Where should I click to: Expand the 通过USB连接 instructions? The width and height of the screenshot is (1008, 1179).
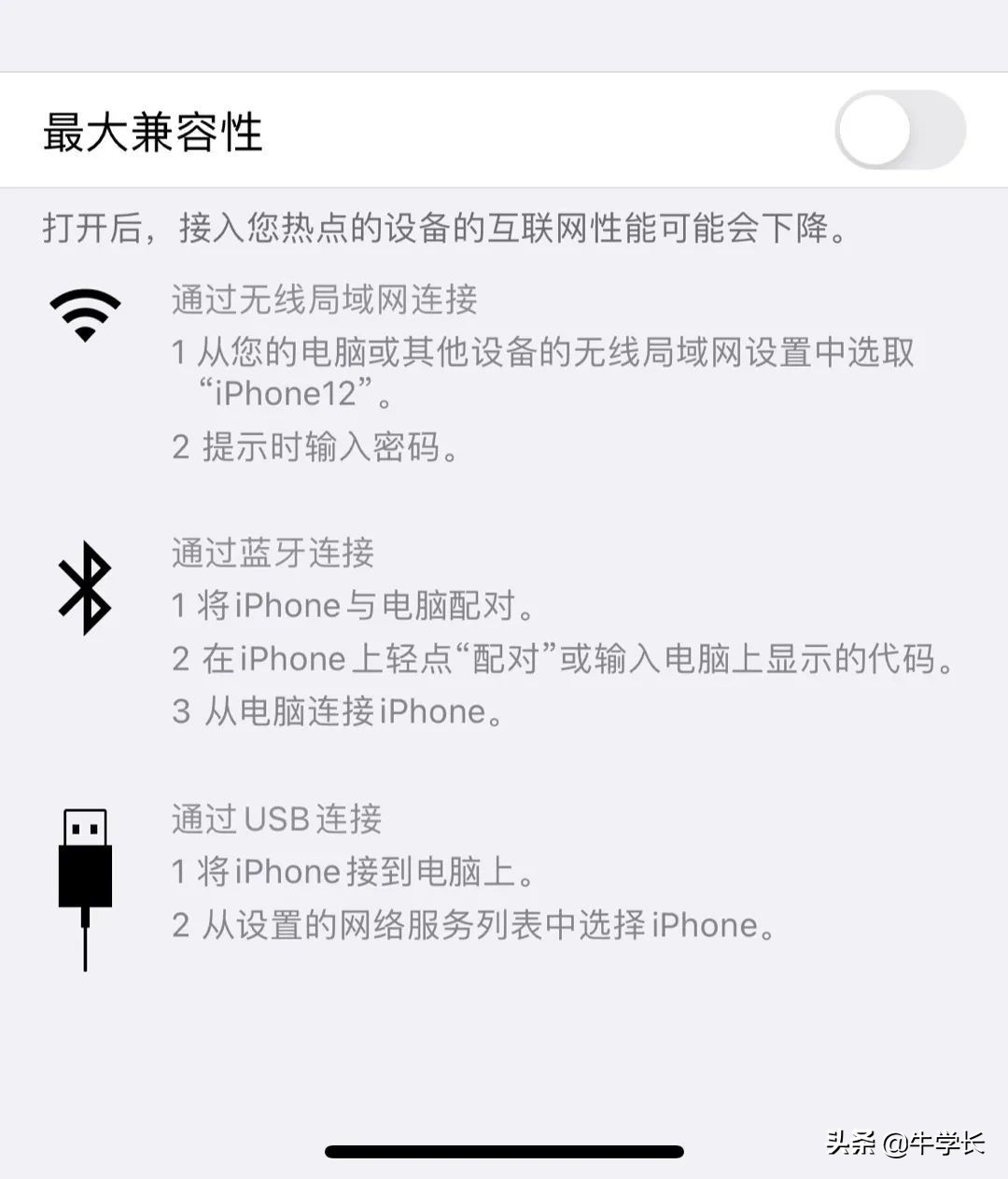(x=280, y=820)
